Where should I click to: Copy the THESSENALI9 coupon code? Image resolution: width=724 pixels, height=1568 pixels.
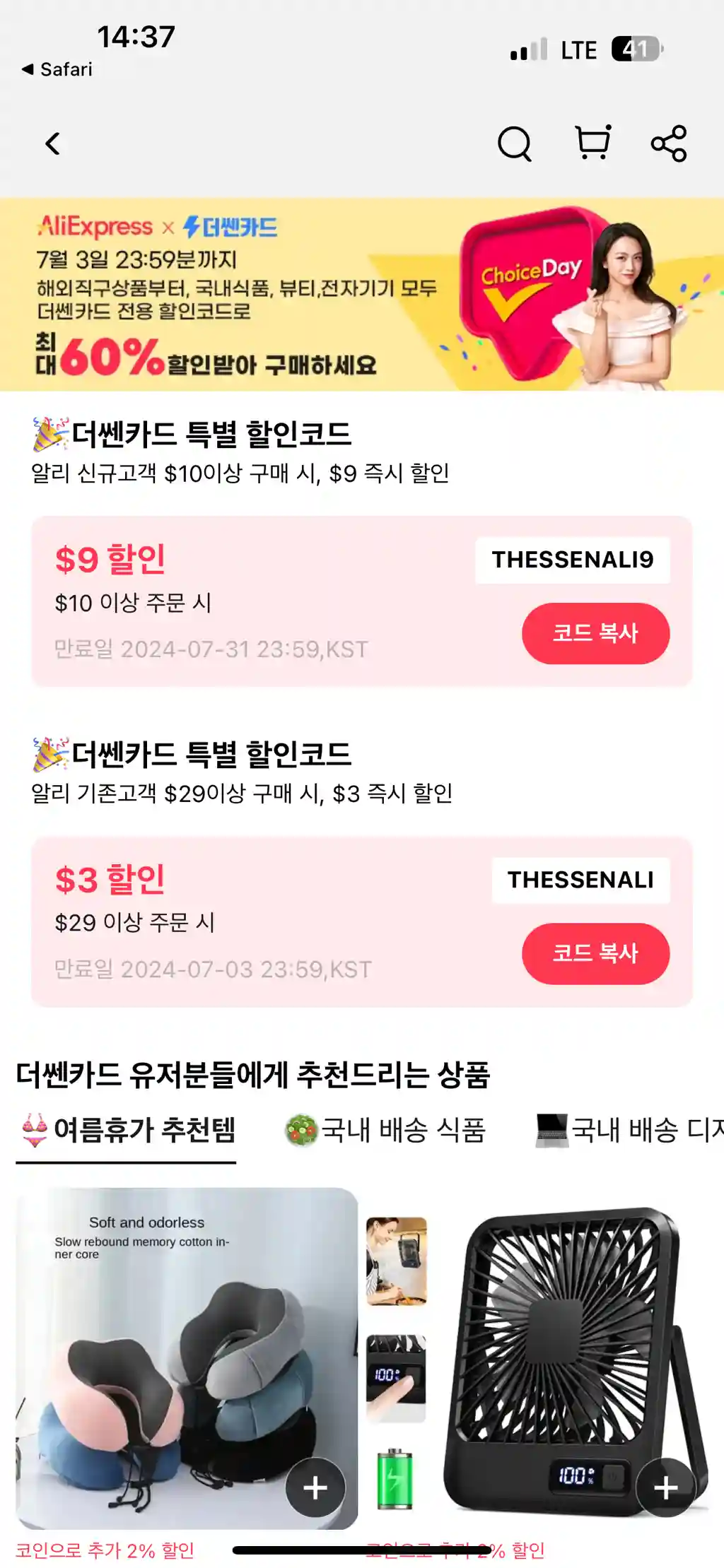[595, 633]
